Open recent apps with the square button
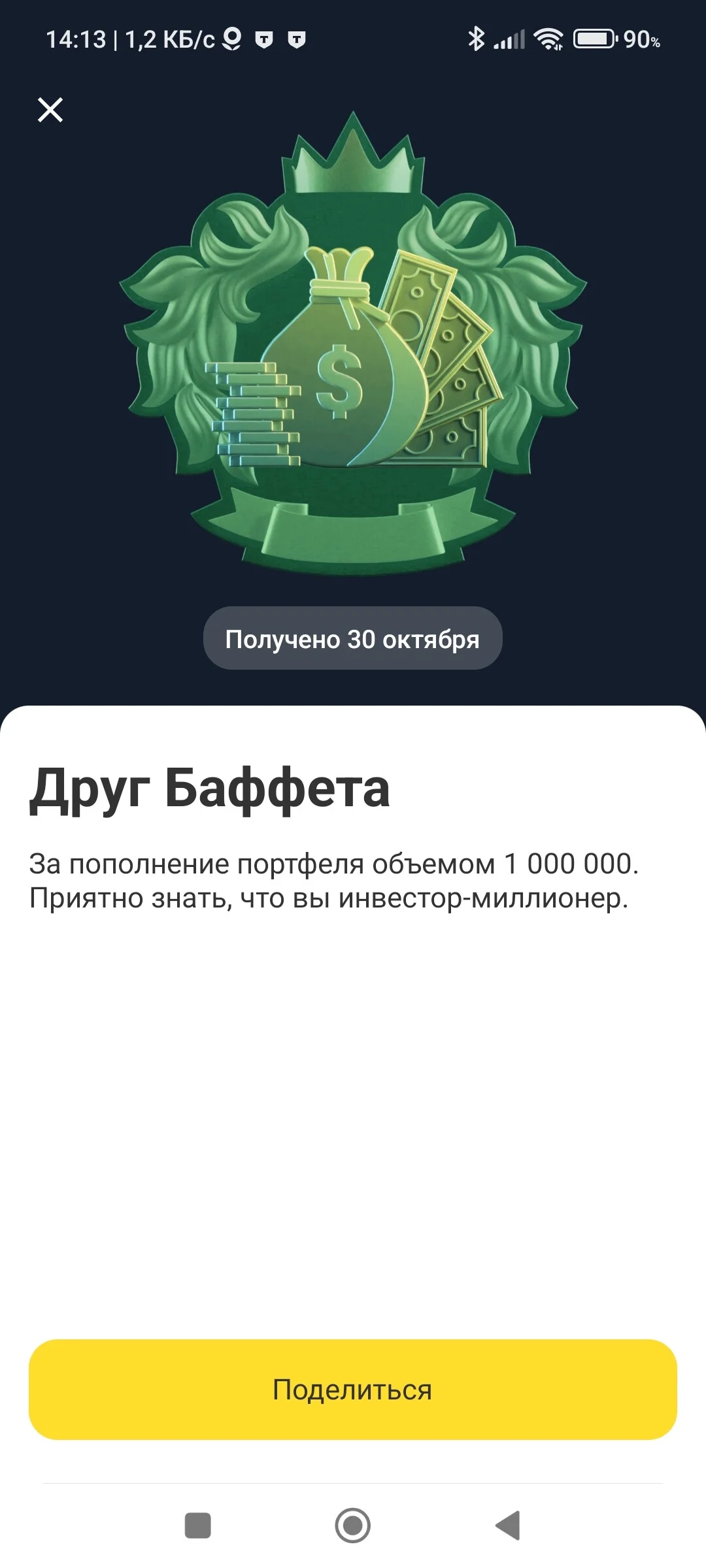The height and width of the screenshot is (1568, 706). pos(198,1526)
